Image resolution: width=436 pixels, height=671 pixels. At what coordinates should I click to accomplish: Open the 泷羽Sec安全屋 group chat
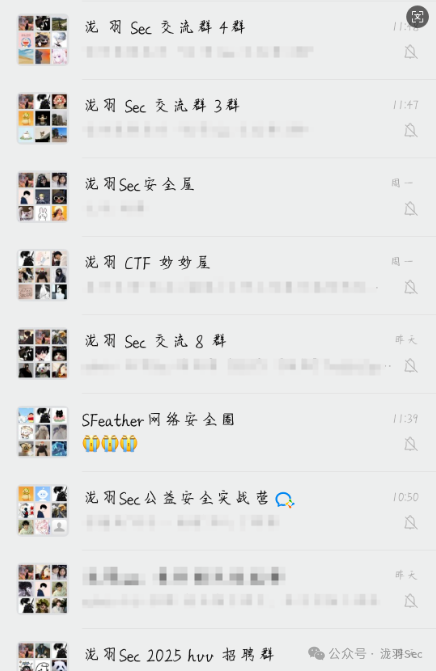click(x=218, y=197)
